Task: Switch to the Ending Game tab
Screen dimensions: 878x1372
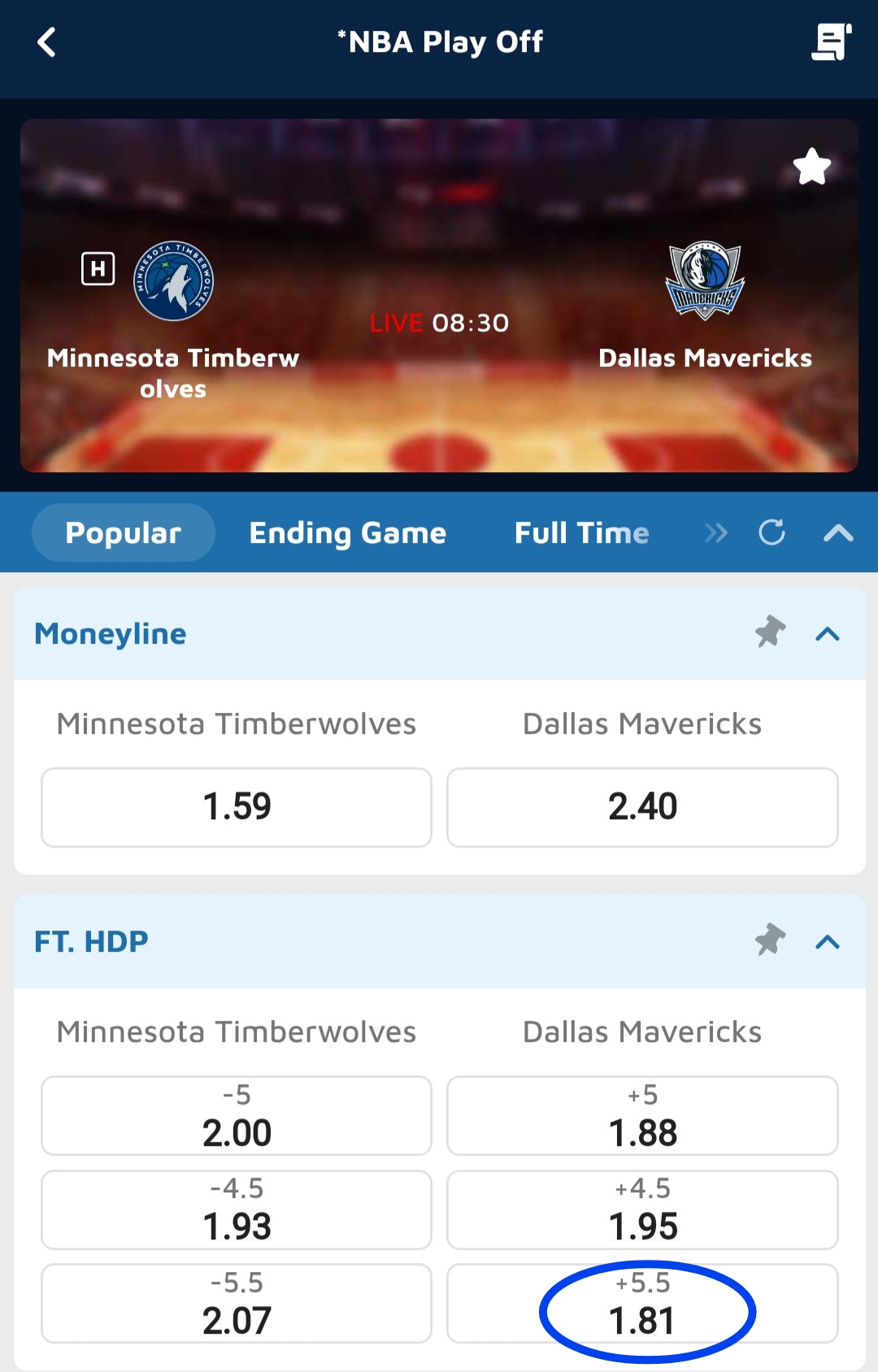Action: tap(347, 533)
